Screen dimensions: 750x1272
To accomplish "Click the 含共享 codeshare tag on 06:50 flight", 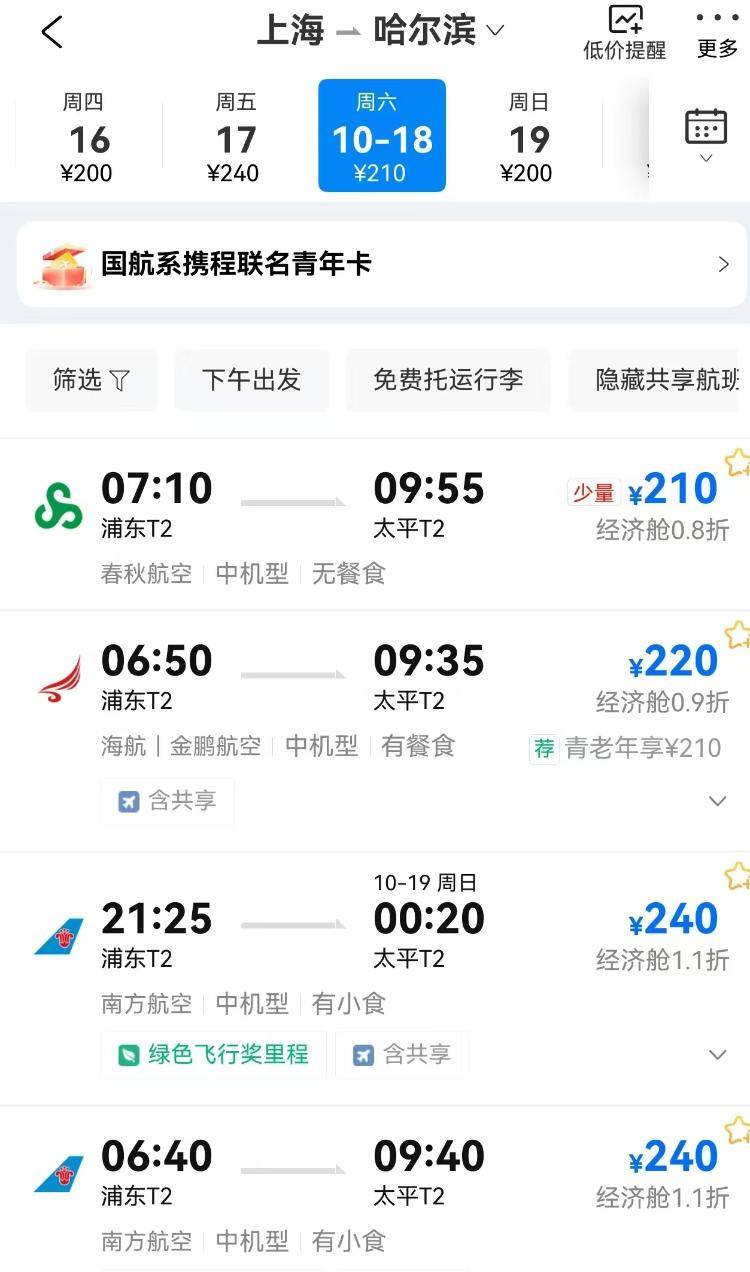I will point(167,801).
